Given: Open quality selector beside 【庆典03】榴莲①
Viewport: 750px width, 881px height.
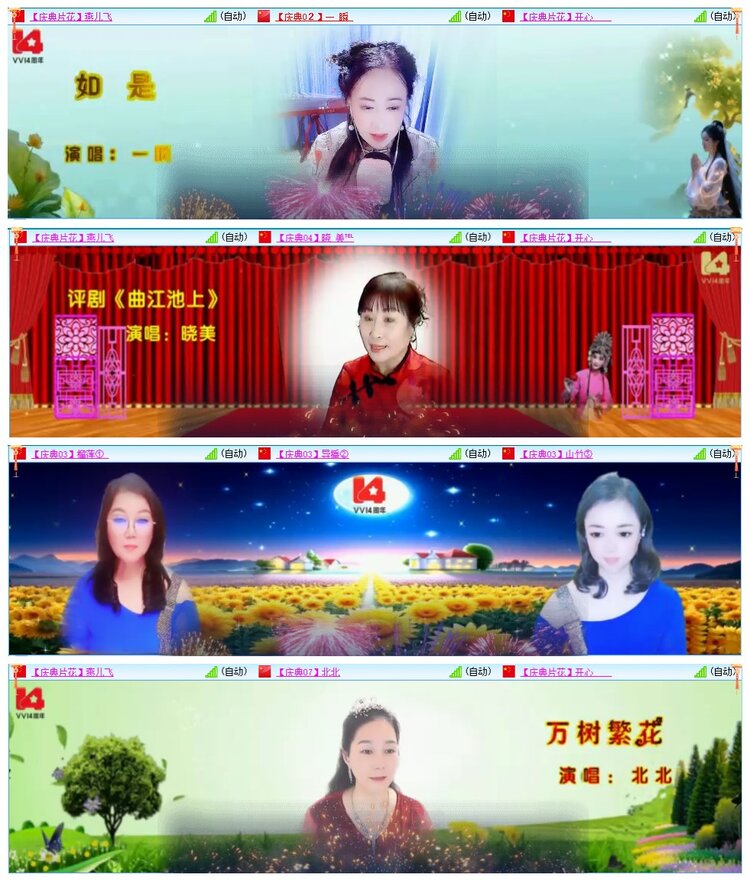Looking at the screenshot, I should pyautogui.click(x=232, y=453).
